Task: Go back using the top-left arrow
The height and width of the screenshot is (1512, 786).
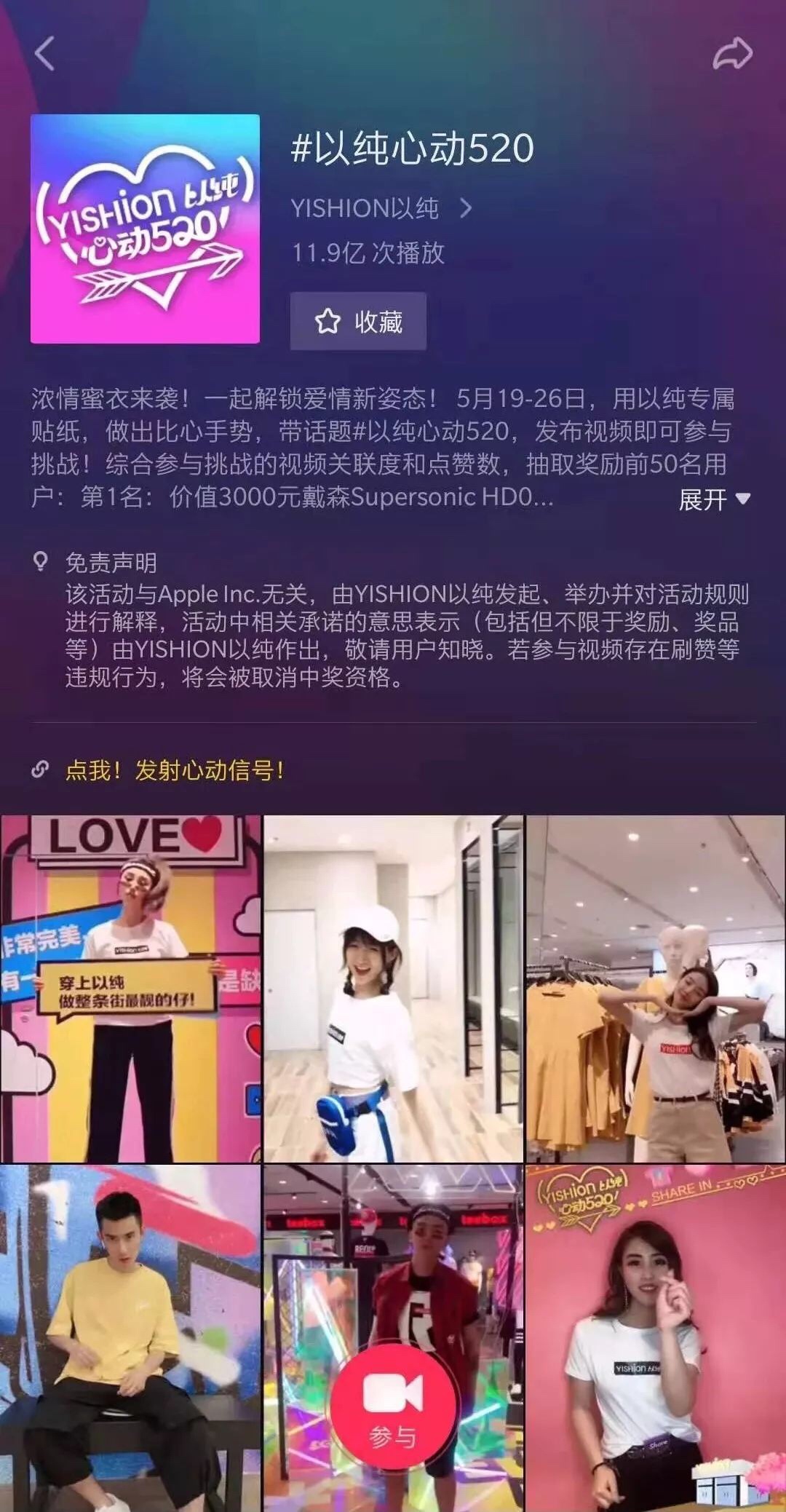Action: pos(44,54)
